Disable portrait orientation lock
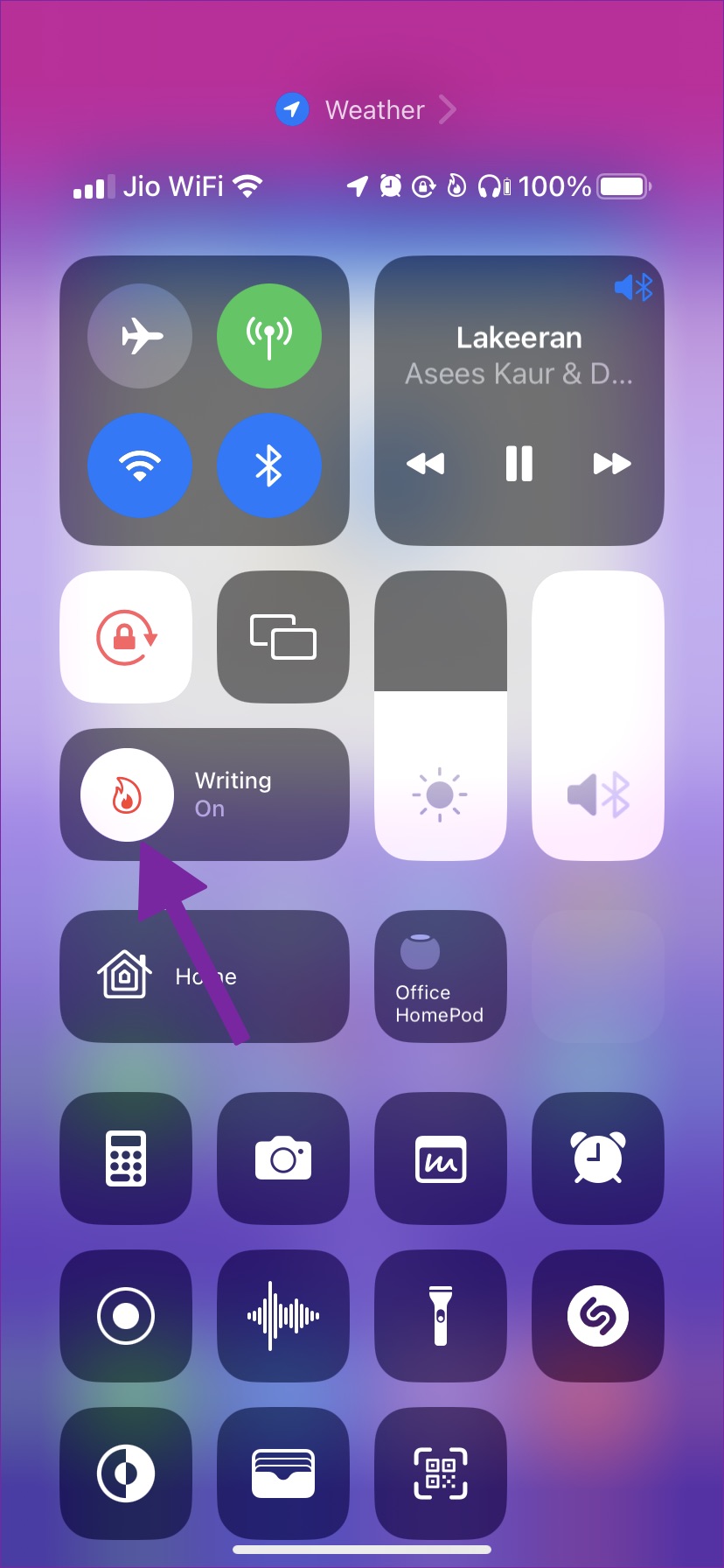Screen dimensions: 724x1568 point(126,637)
